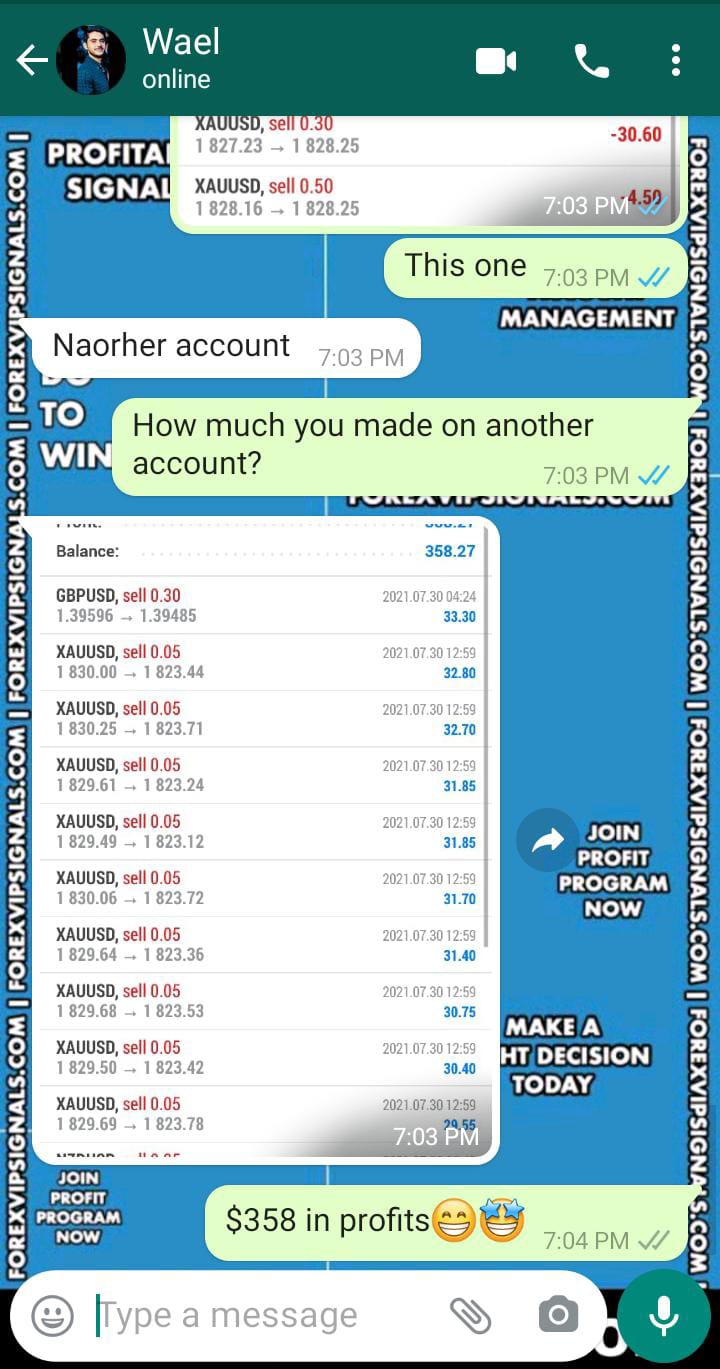Open Wael's contact profile
This screenshot has height=1369, width=720.
(180, 59)
